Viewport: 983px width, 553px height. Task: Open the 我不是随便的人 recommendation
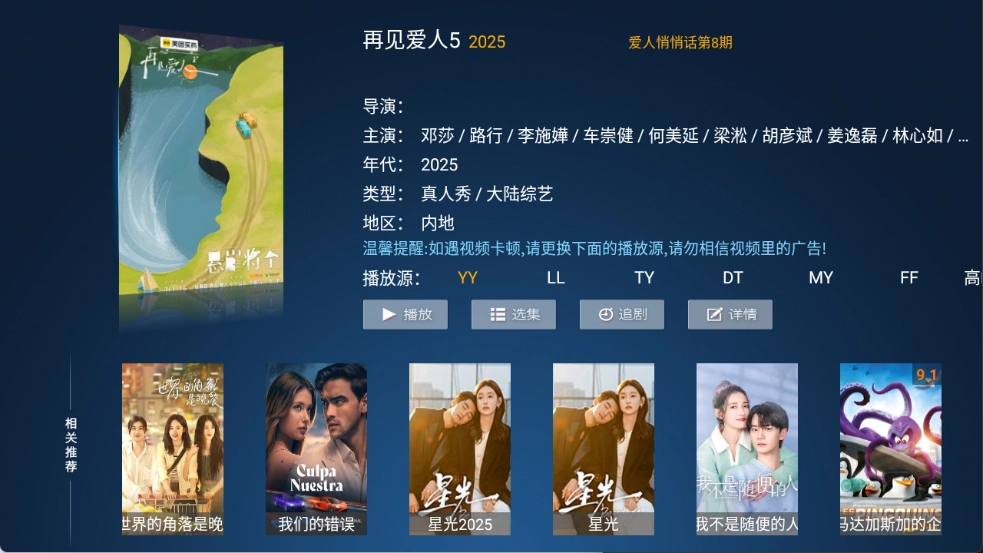coord(747,448)
